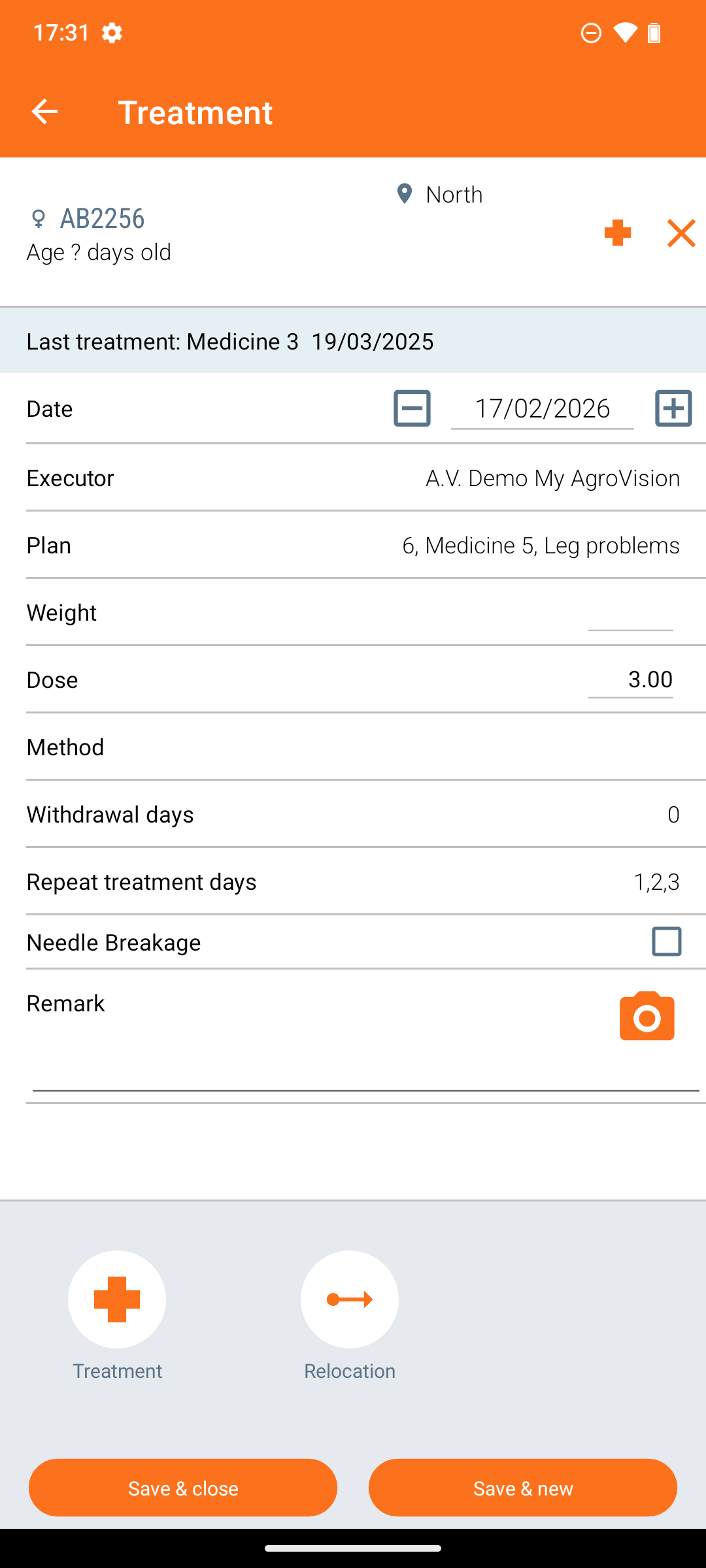Save the treatment and close
This screenshot has width=706, height=1568.
tap(183, 1488)
